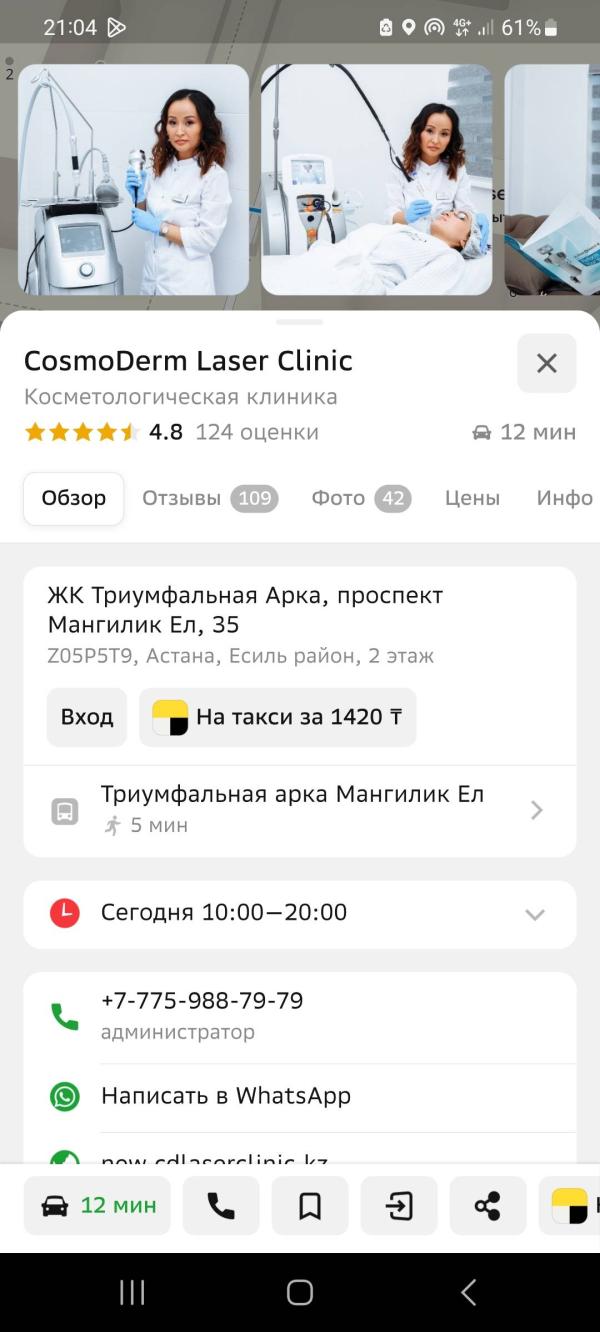Open the Фото tab
The width and height of the screenshot is (600, 1332).
pyautogui.click(x=360, y=498)
